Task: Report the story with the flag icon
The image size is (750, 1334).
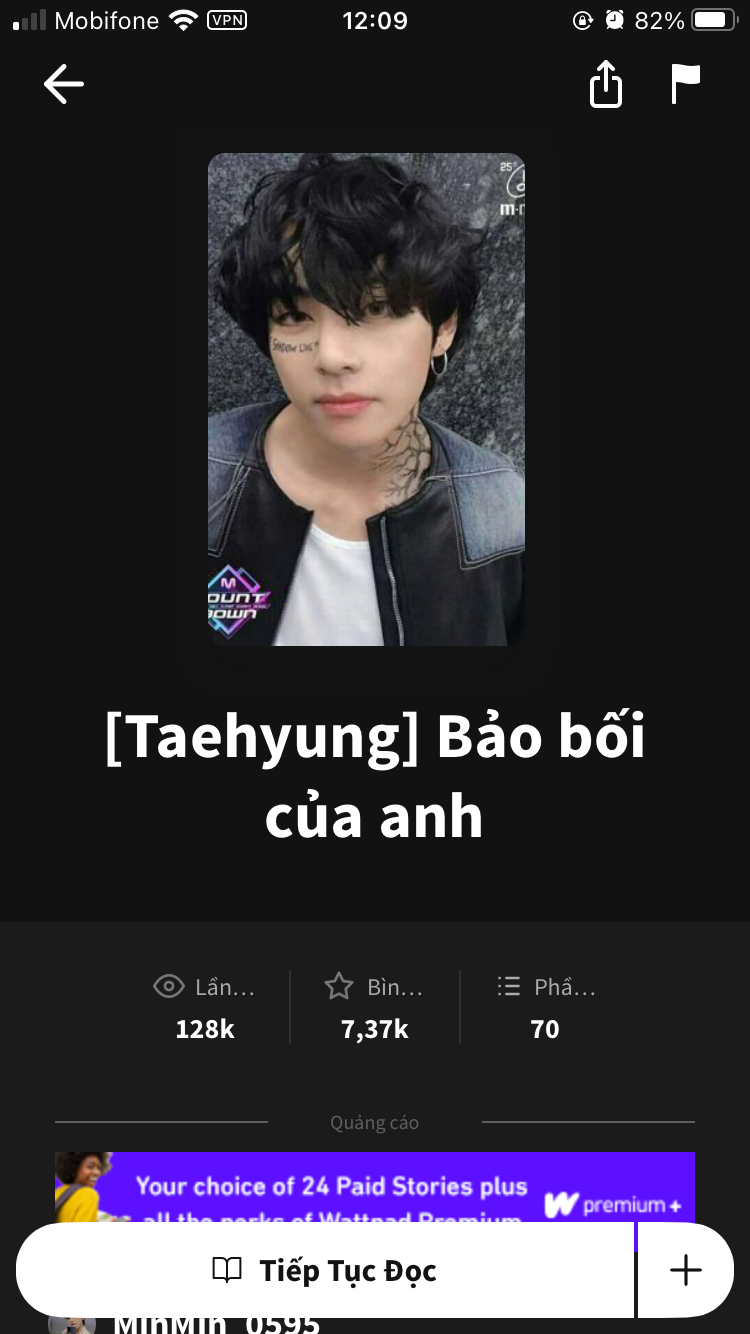Action: point(685,84)
